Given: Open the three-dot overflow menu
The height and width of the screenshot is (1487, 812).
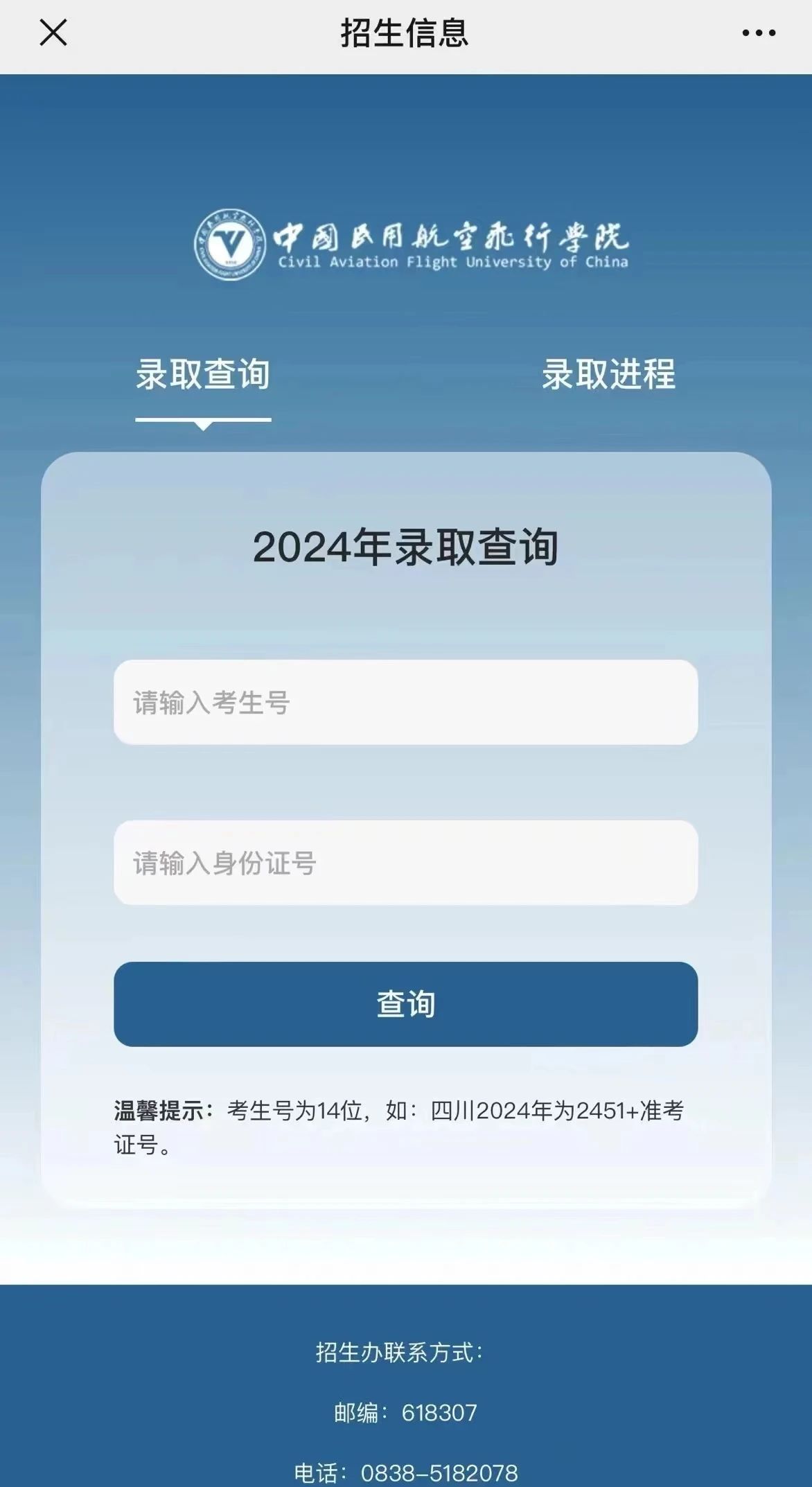Looking at the screenshot, I should click(759, 33).
